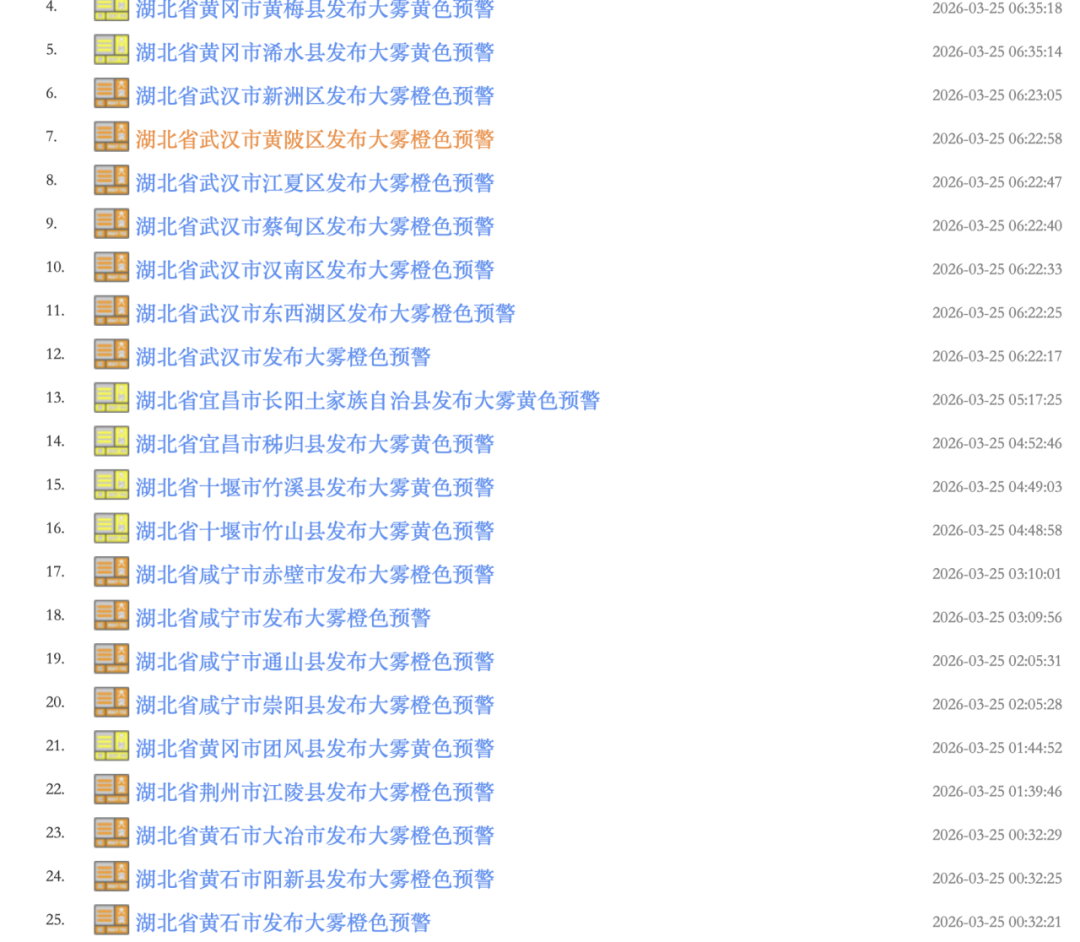Open 黄石市阳新县大雾橙色预警 link

click(314, 879)
